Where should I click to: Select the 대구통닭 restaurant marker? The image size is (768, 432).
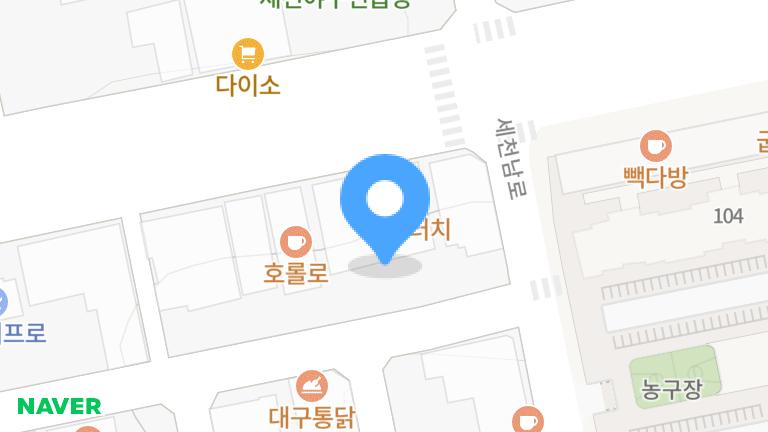312,385
